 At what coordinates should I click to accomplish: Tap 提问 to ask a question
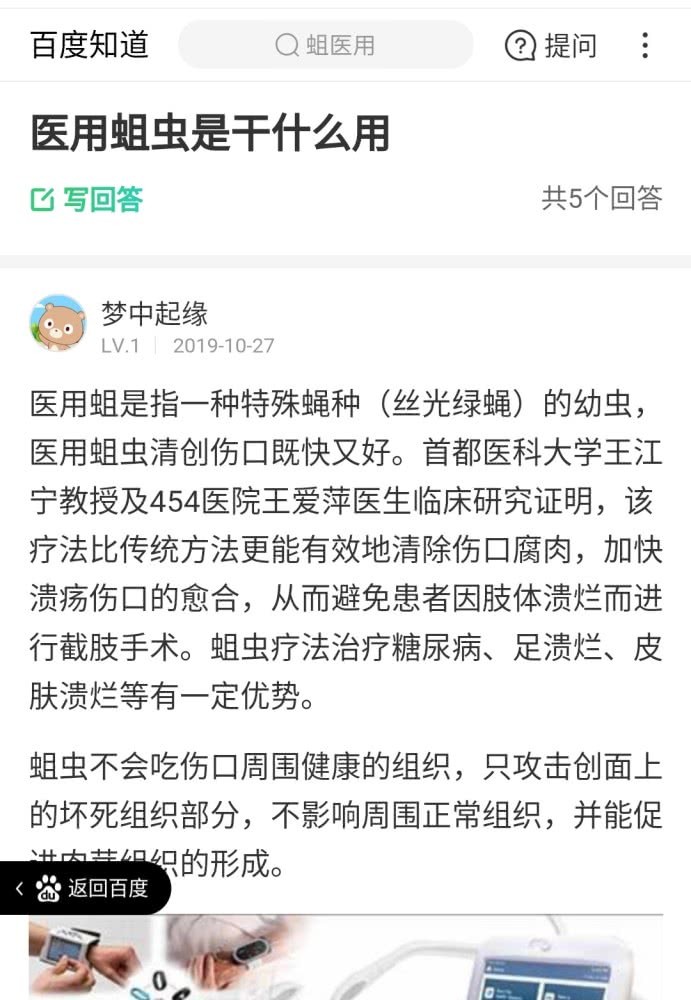(551, 45)
